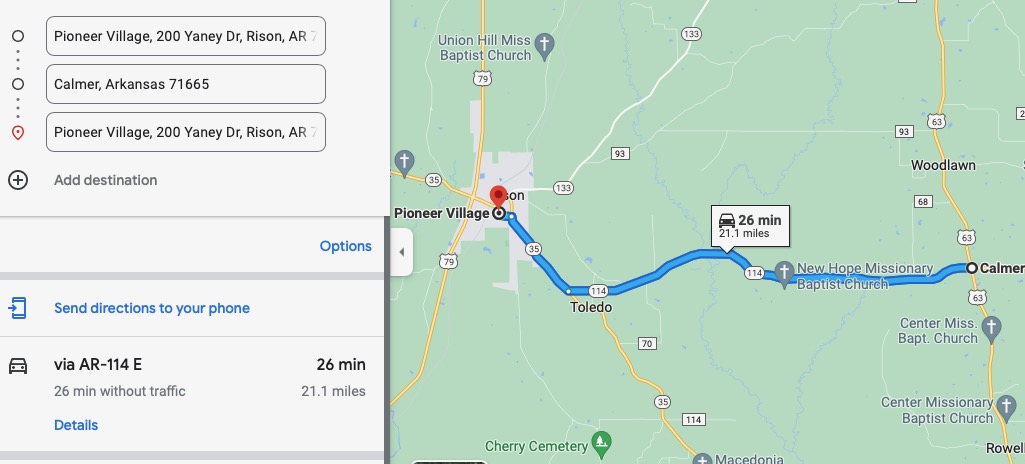1025x464 pixels.
Task: Select New Hope Missionary Baptist Church on map
Action: tap(785, 270)
